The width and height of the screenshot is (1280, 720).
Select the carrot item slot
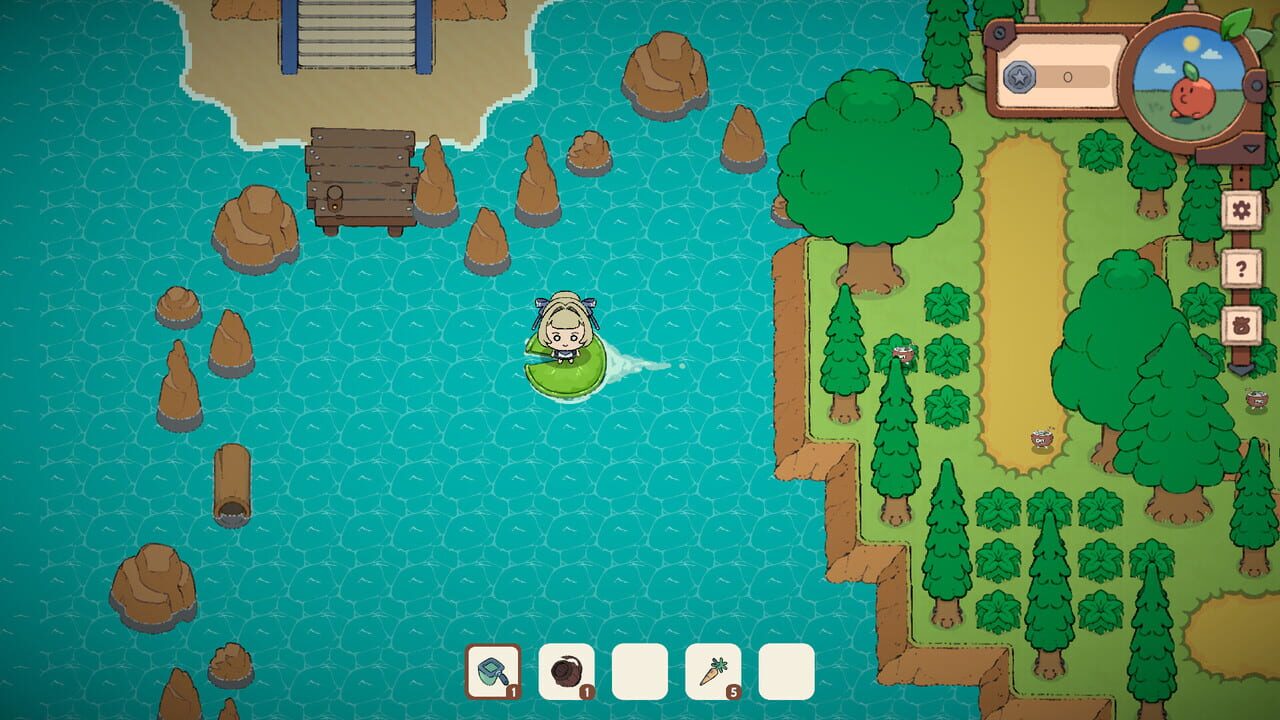(713, 671)
